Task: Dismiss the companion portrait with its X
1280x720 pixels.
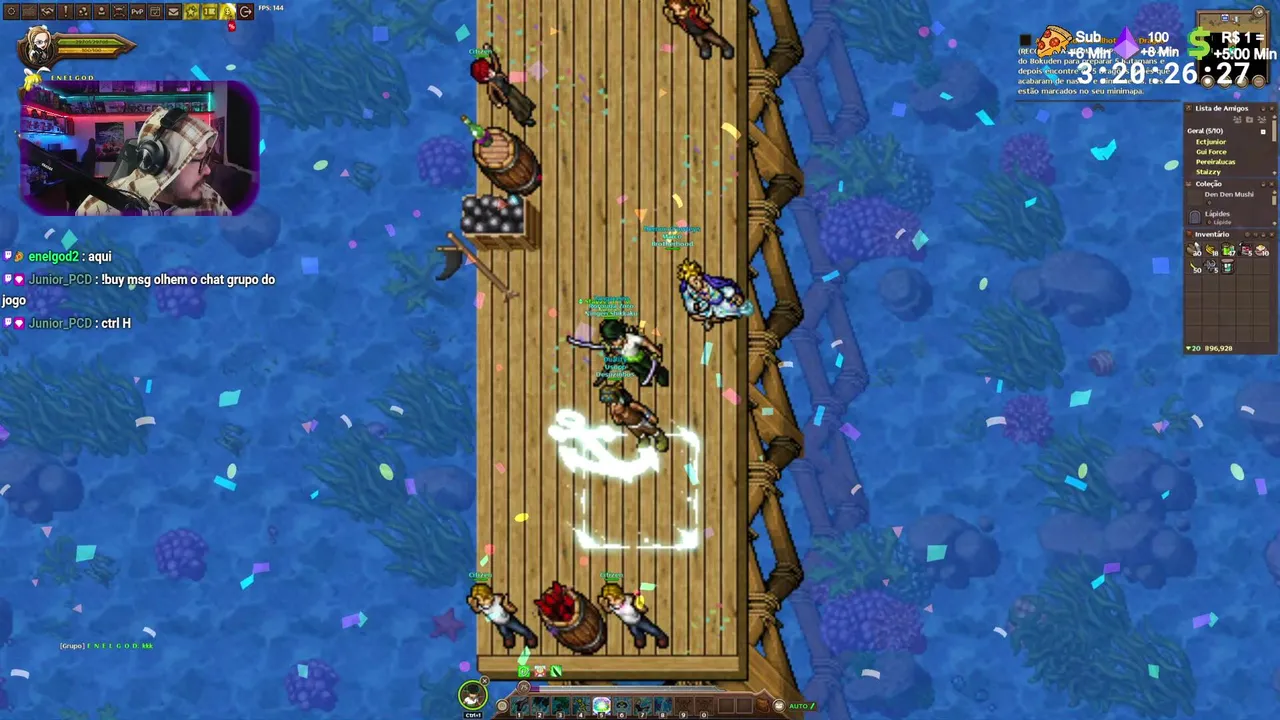Action: (485, 681)
